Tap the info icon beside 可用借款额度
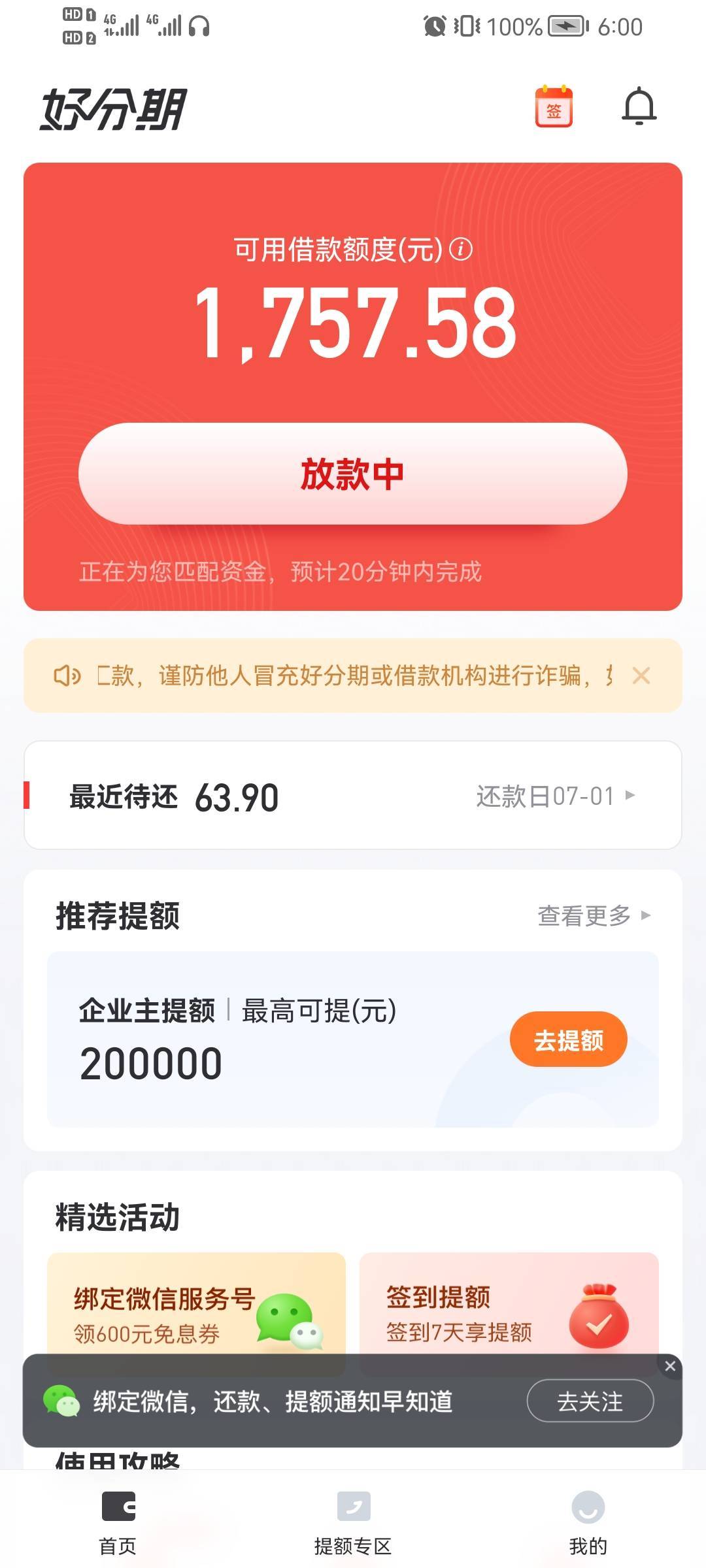This screenshot has width=706, height=1568. click(461, 249)
